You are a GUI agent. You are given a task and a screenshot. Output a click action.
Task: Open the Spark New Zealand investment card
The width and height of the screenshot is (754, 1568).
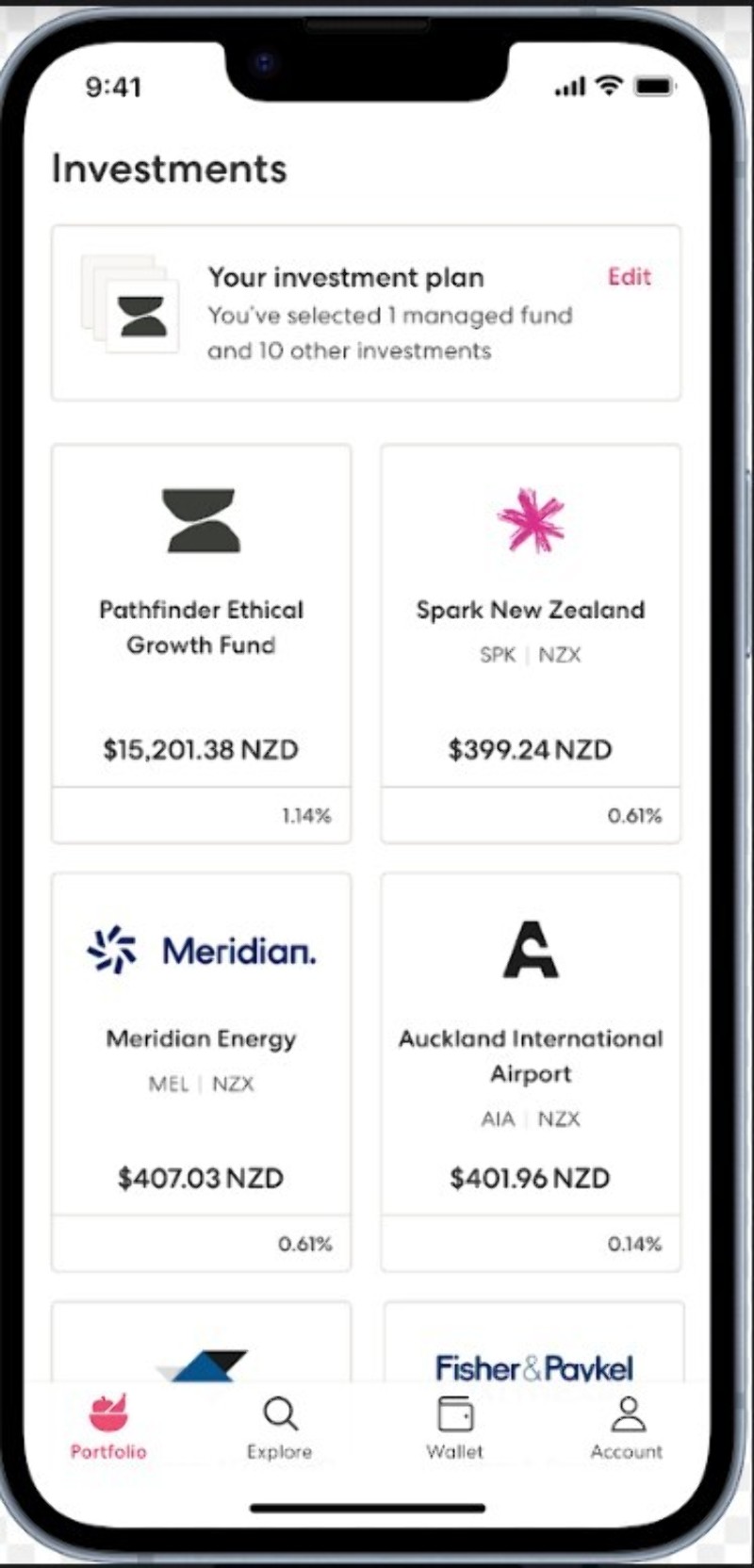pyautogui.click(x=531, y=627)
